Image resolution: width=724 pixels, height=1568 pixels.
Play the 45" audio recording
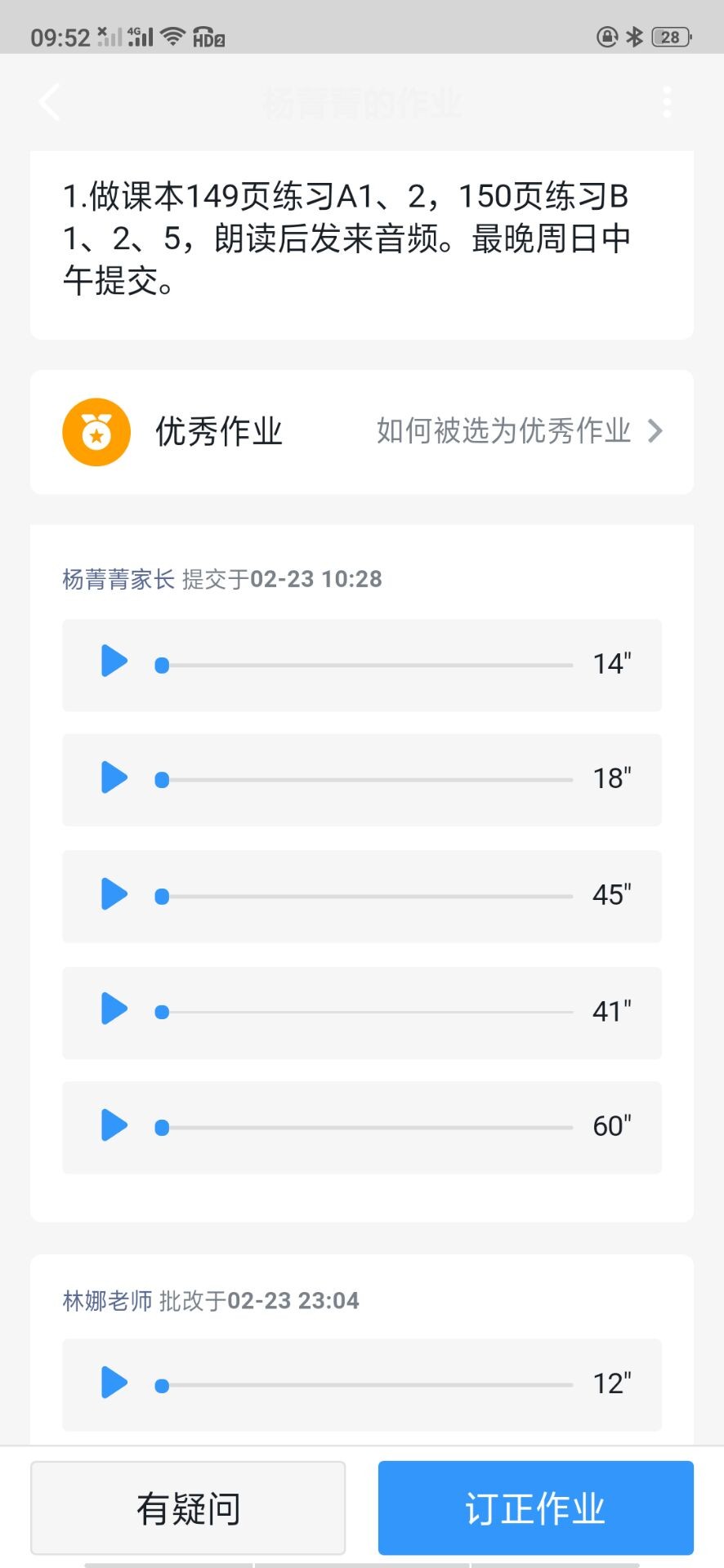[x=114, y=894]
